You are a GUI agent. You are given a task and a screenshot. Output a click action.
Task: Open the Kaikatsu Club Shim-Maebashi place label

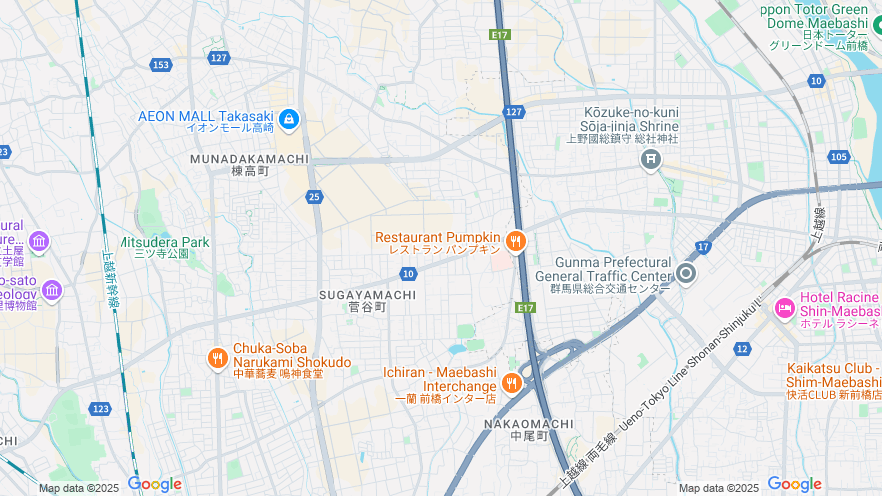tap(832, 376)
